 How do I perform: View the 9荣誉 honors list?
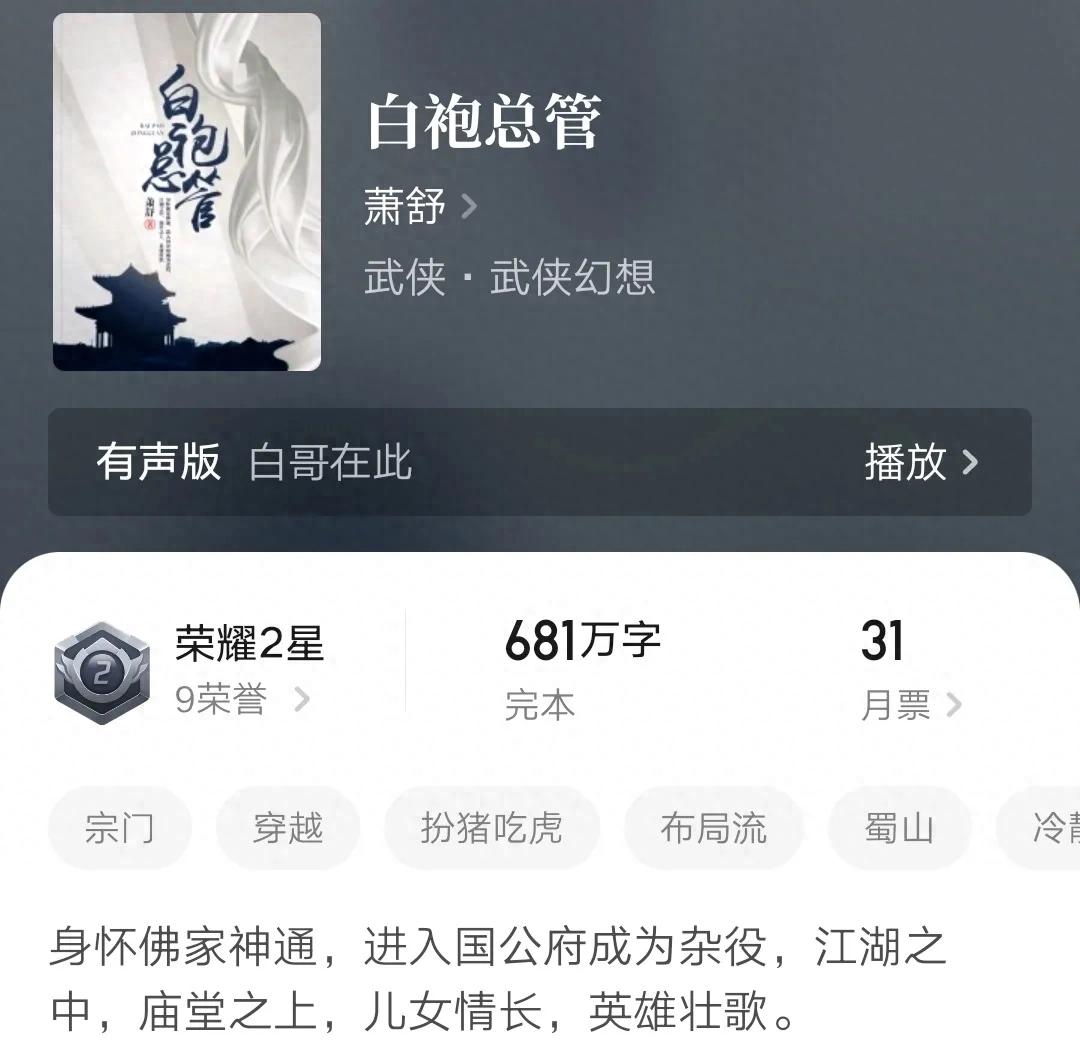click(242, 700)
